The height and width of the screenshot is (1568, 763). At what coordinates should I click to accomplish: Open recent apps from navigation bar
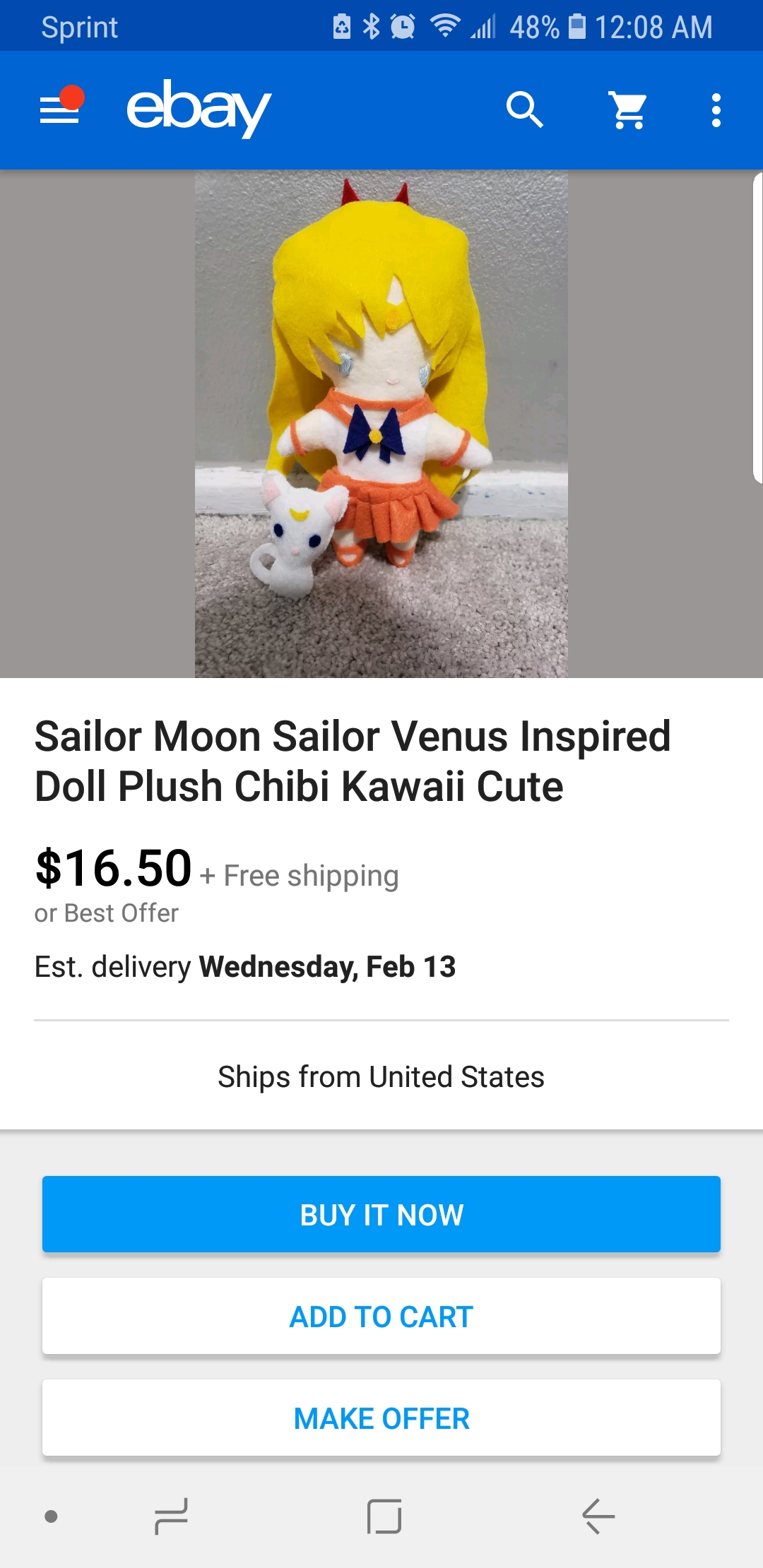172,1516
